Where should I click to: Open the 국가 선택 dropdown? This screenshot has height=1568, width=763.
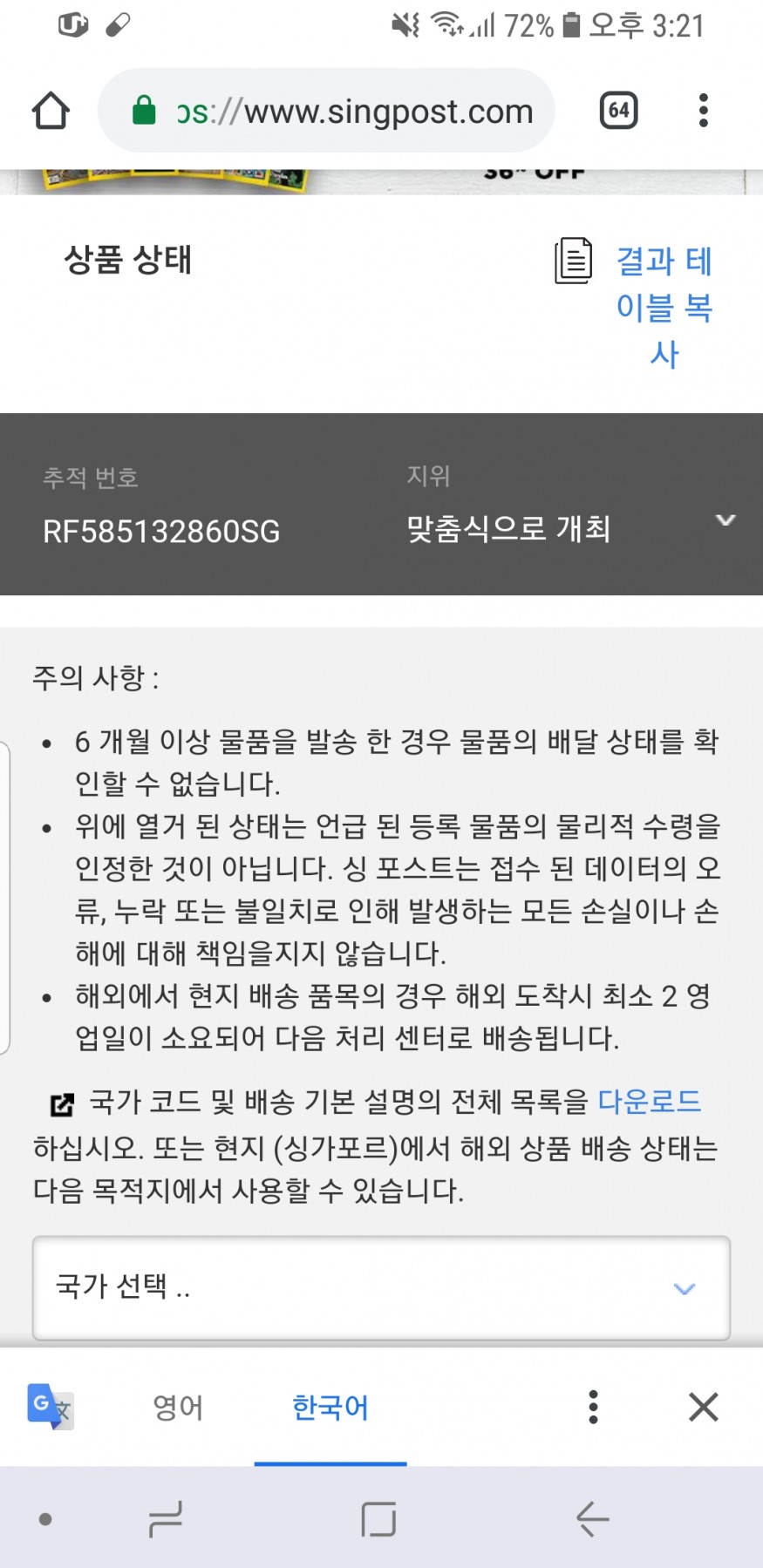click(381, 1287)
